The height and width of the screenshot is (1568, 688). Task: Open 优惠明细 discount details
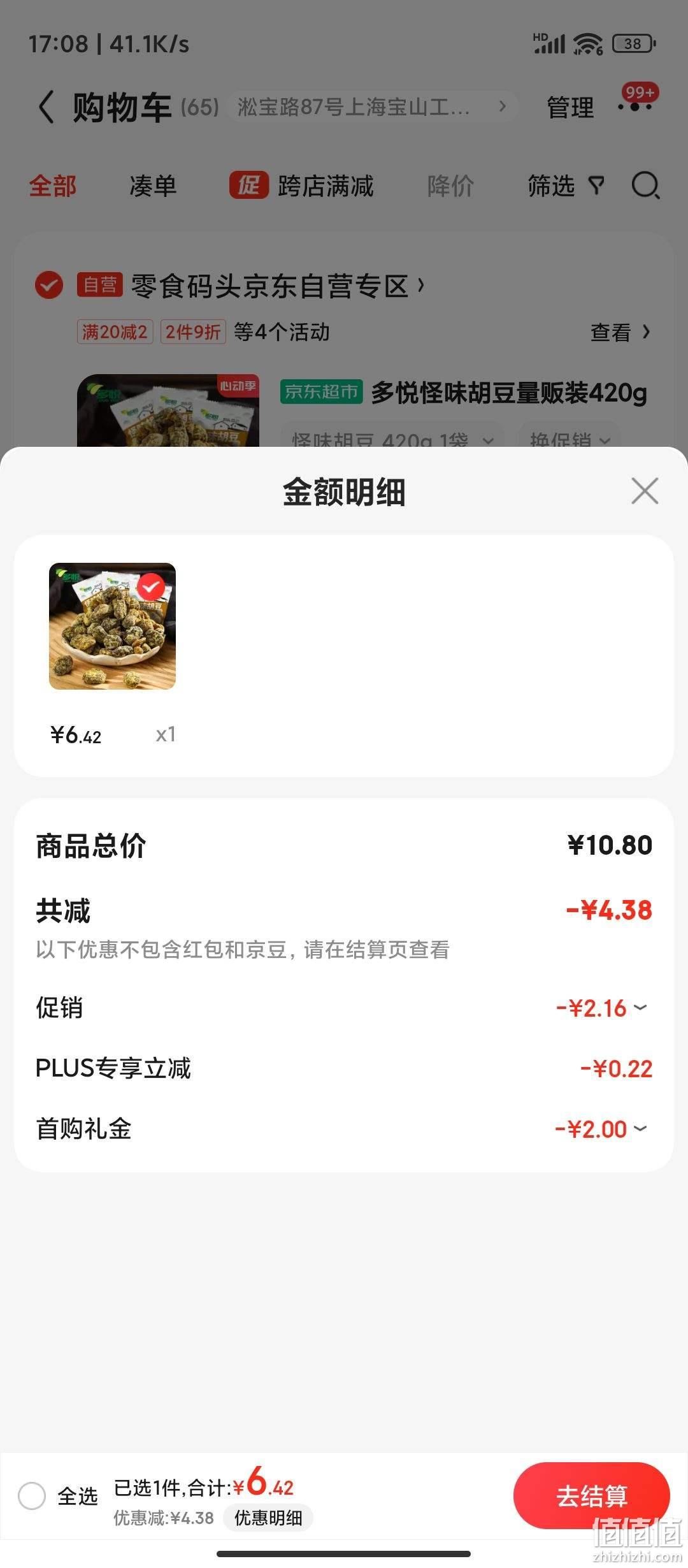coord(268,1518)
